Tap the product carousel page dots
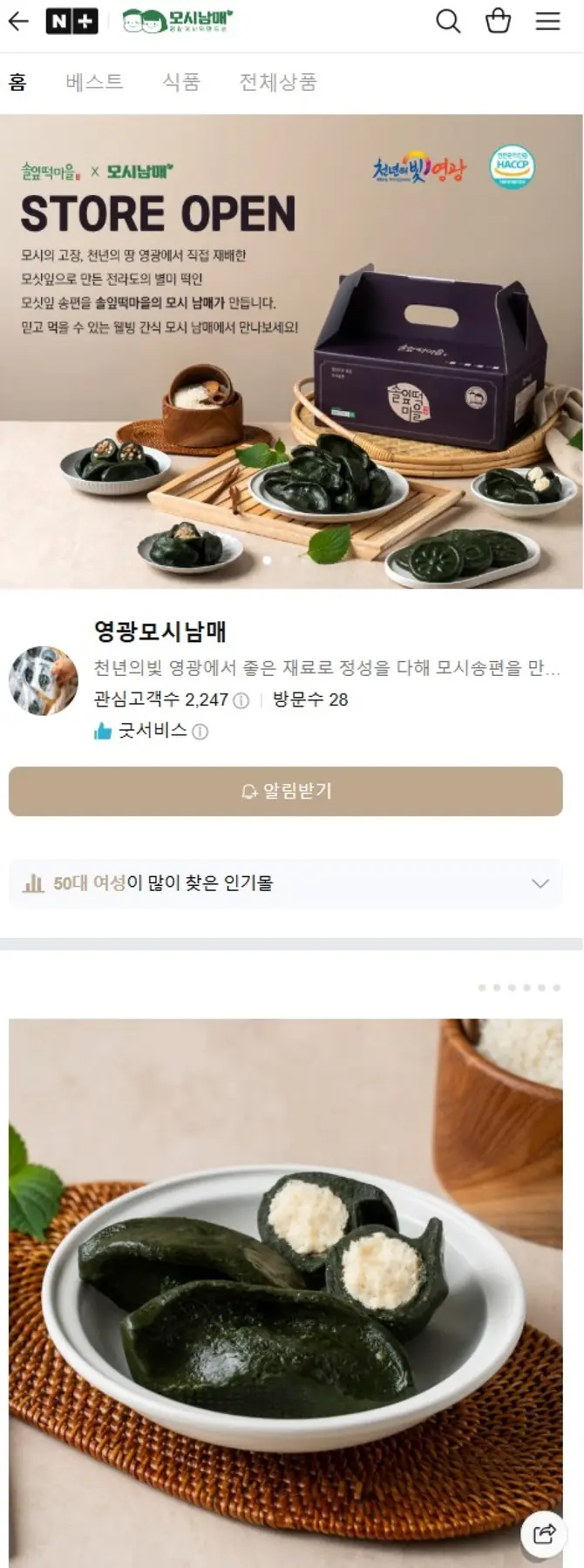This screenshot has height=1568, width=584. [519, 988]
